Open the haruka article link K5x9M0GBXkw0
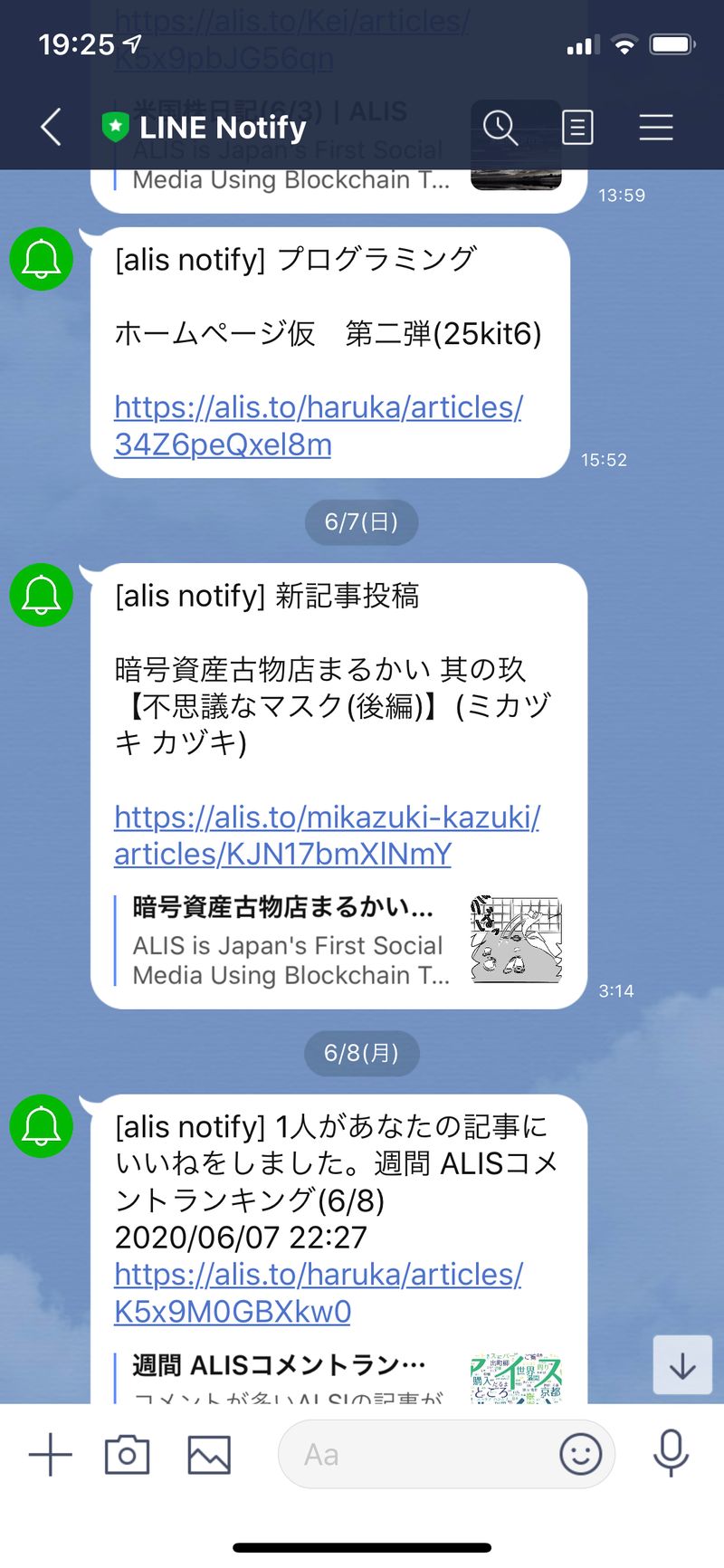The height and width of the screenshot is (1568, 724). pyautogui.click(x=317, y=1293)
